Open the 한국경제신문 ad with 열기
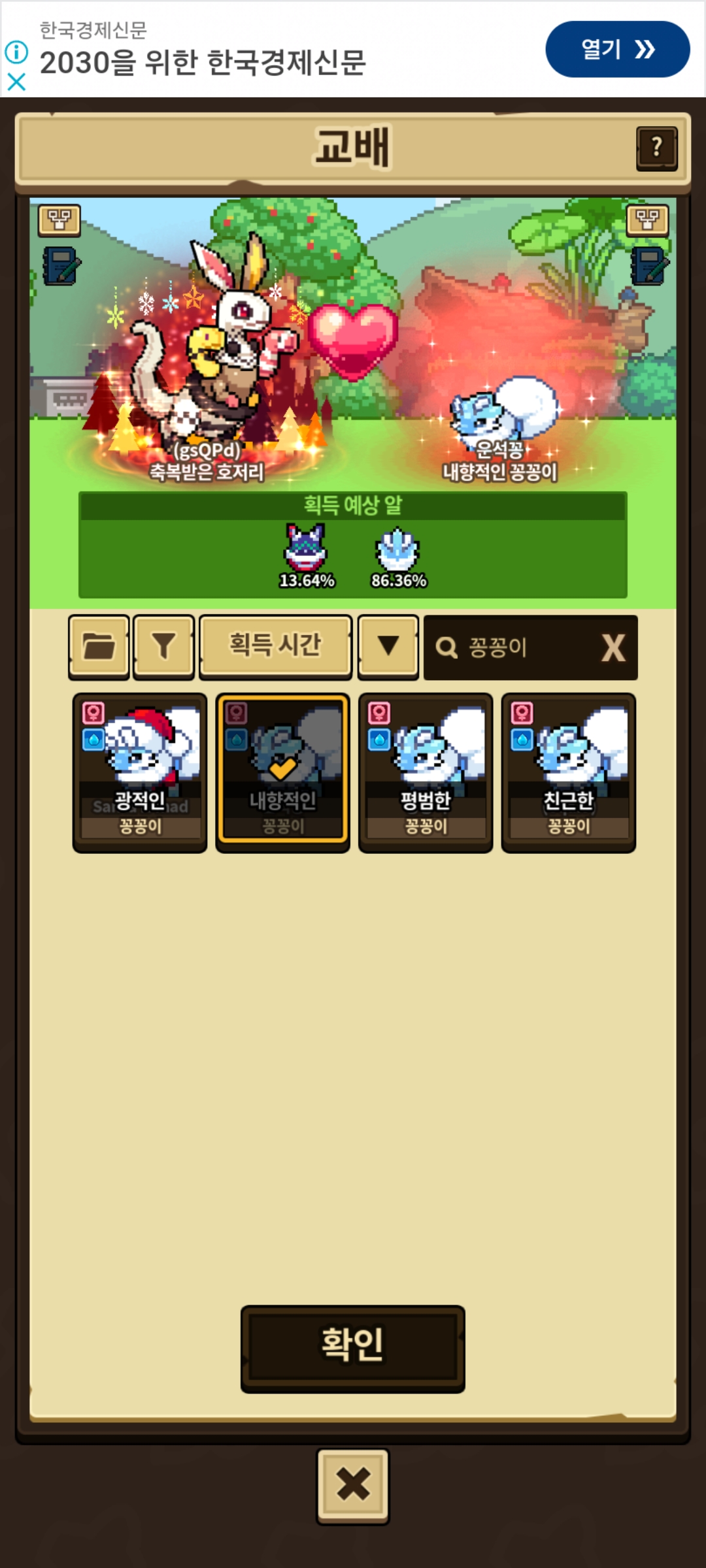Image resolution: width=706 pixels, height=1568 pixels. [x=617, y=50]
